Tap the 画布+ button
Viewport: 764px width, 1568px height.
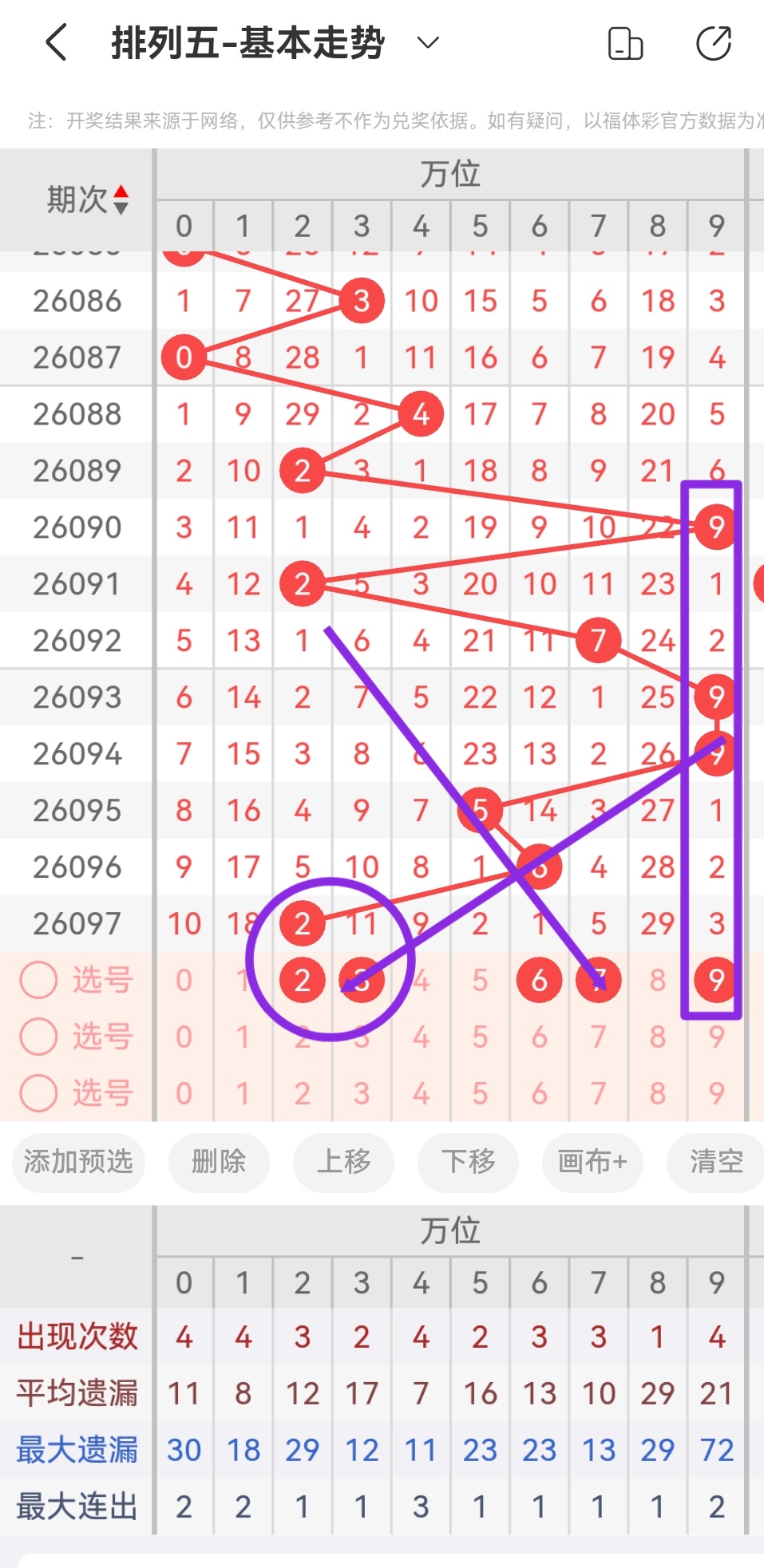pos(592,1163)
